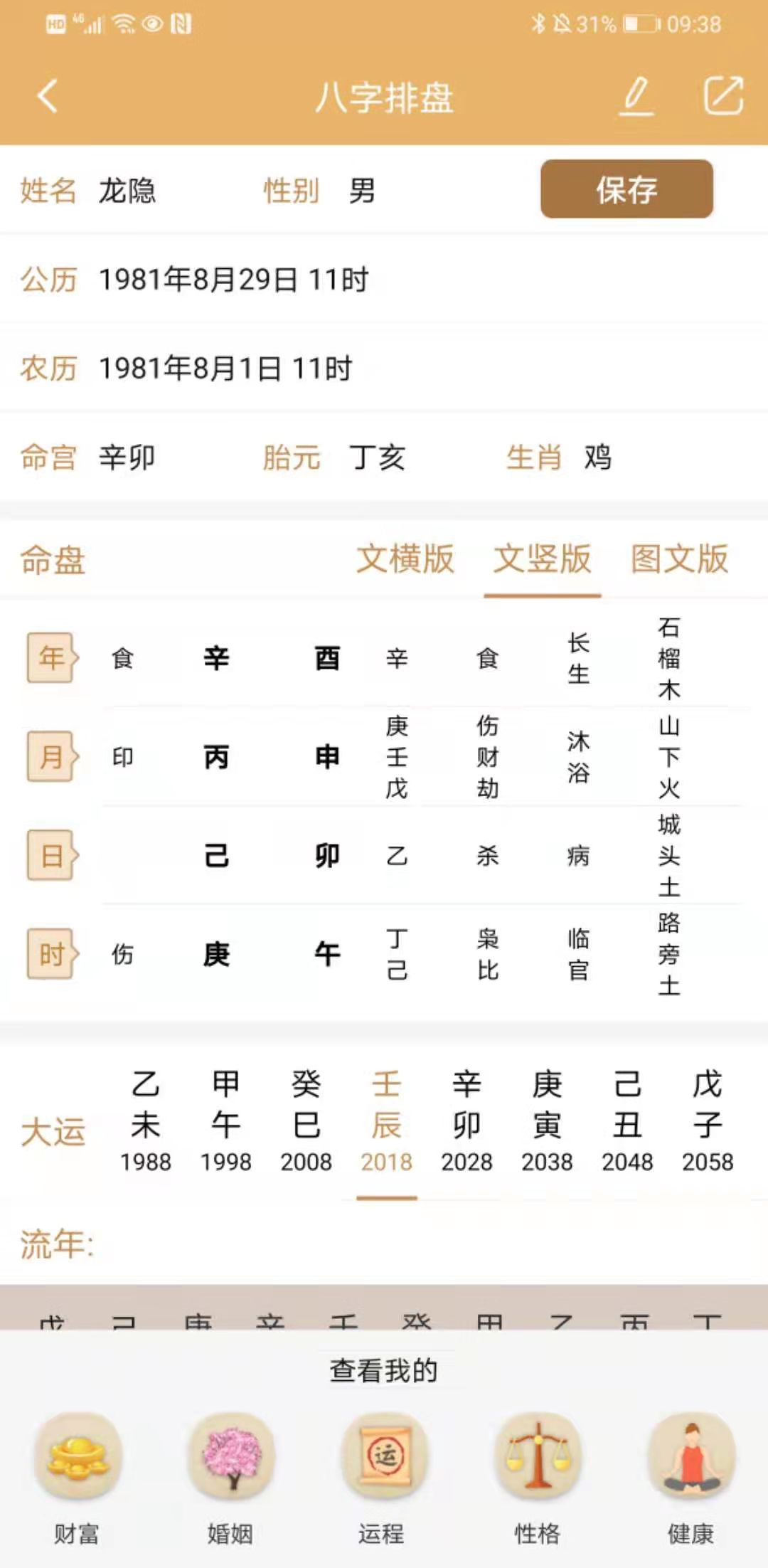Select the 乙未 1988 大运 period
The width and height of the screenshot is (768, 1568).
pos(146,1122)
